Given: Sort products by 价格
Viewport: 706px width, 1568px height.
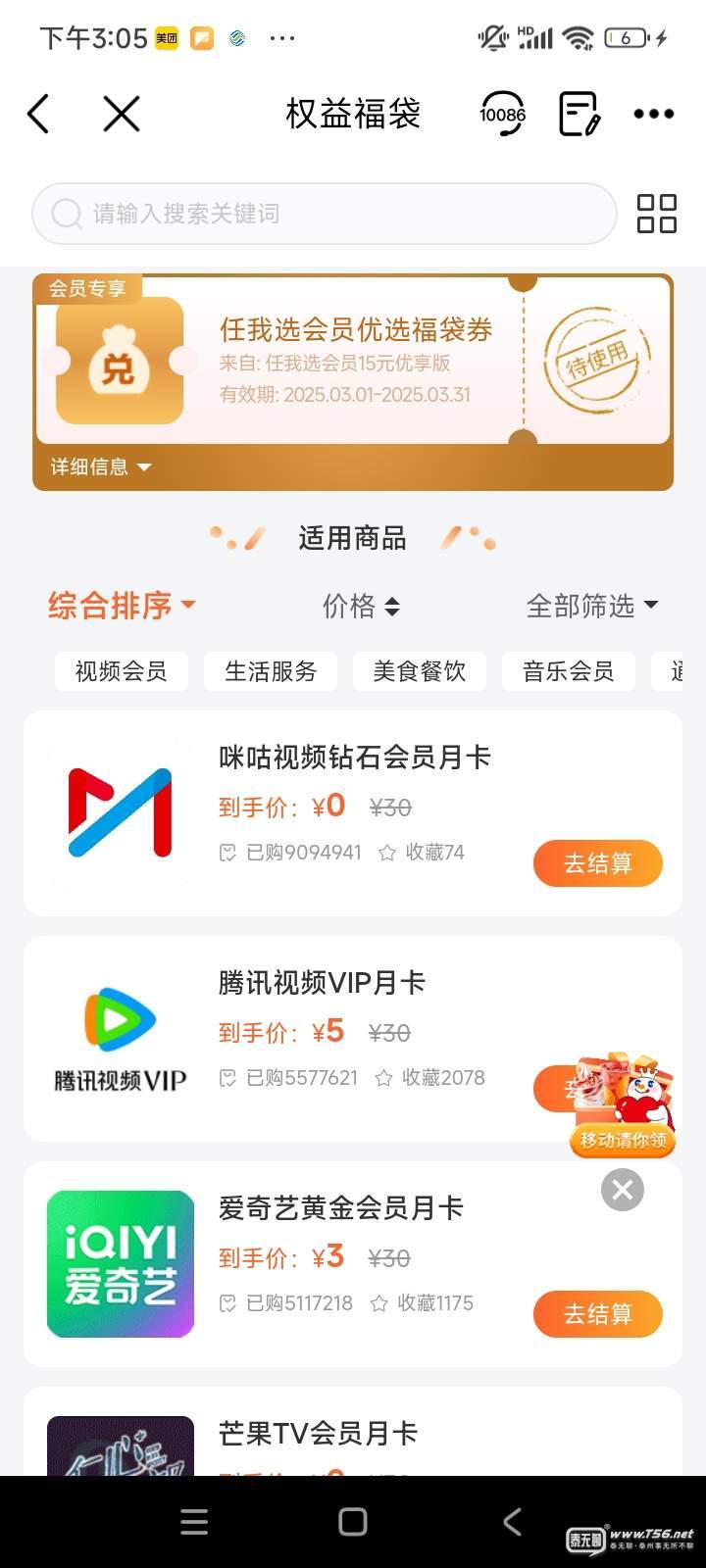Looking at the screenshot, I should pos(361,607).
